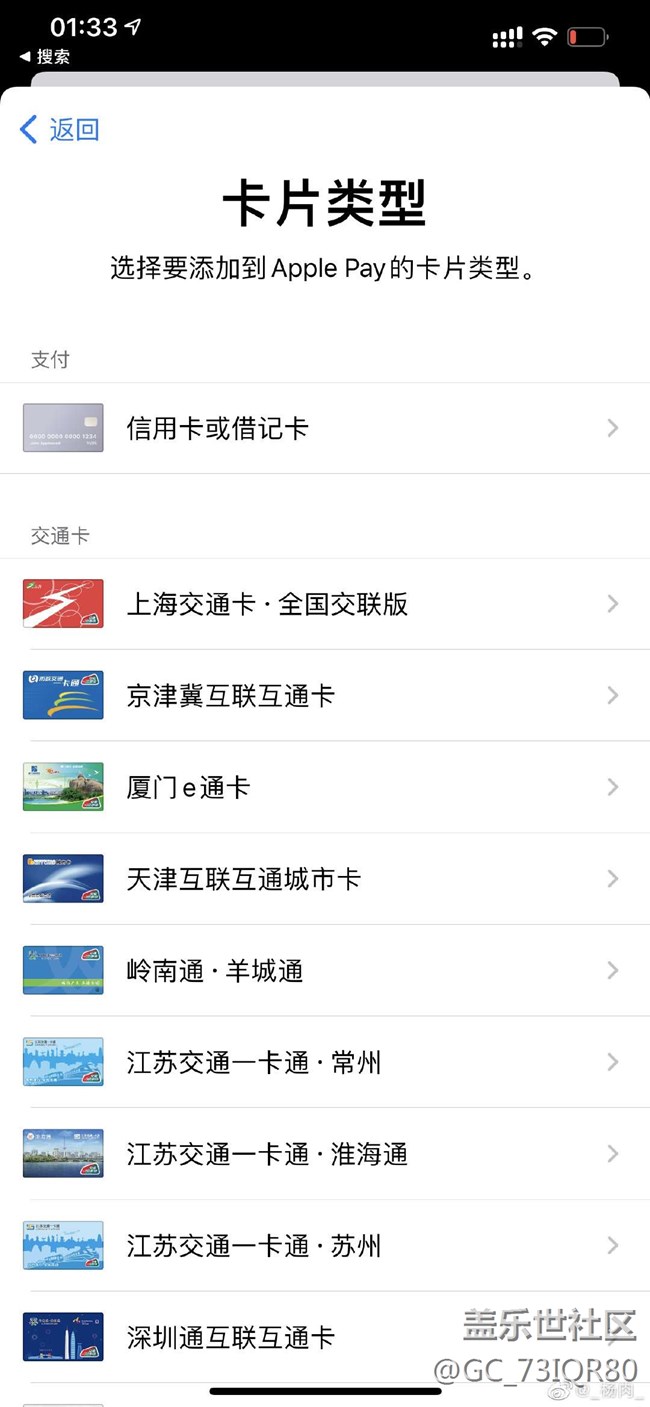
Task: Open 江苏交通一卡通·淮海通
Action: click(x=267, y=1154)
